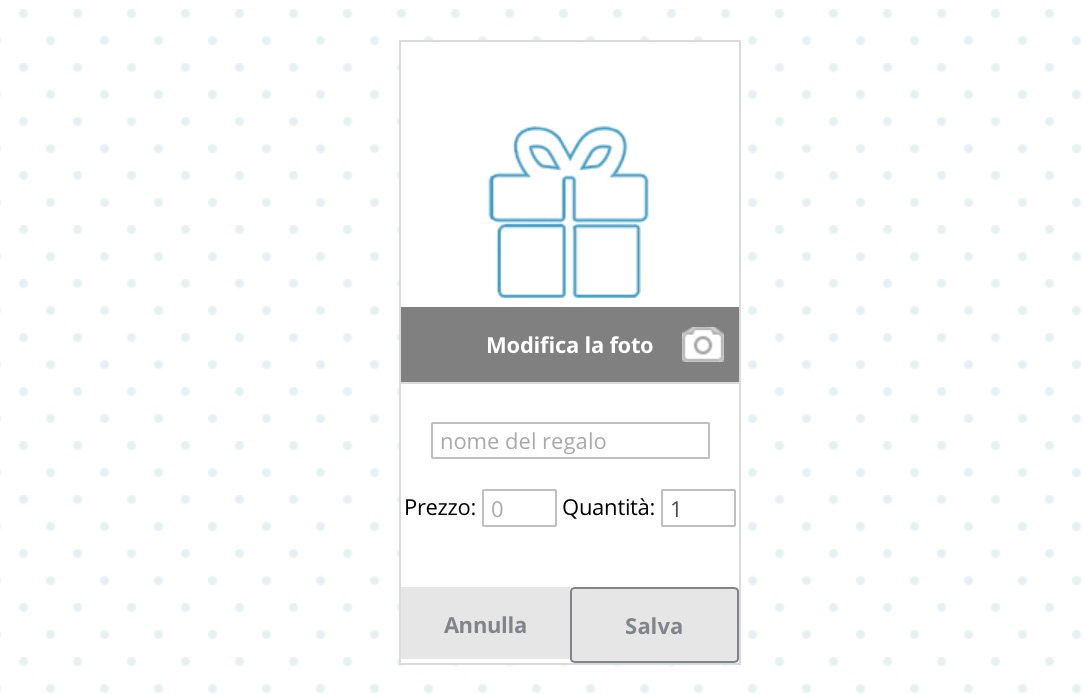
Task: Save the gift with Salva
Action: [654, 625]
